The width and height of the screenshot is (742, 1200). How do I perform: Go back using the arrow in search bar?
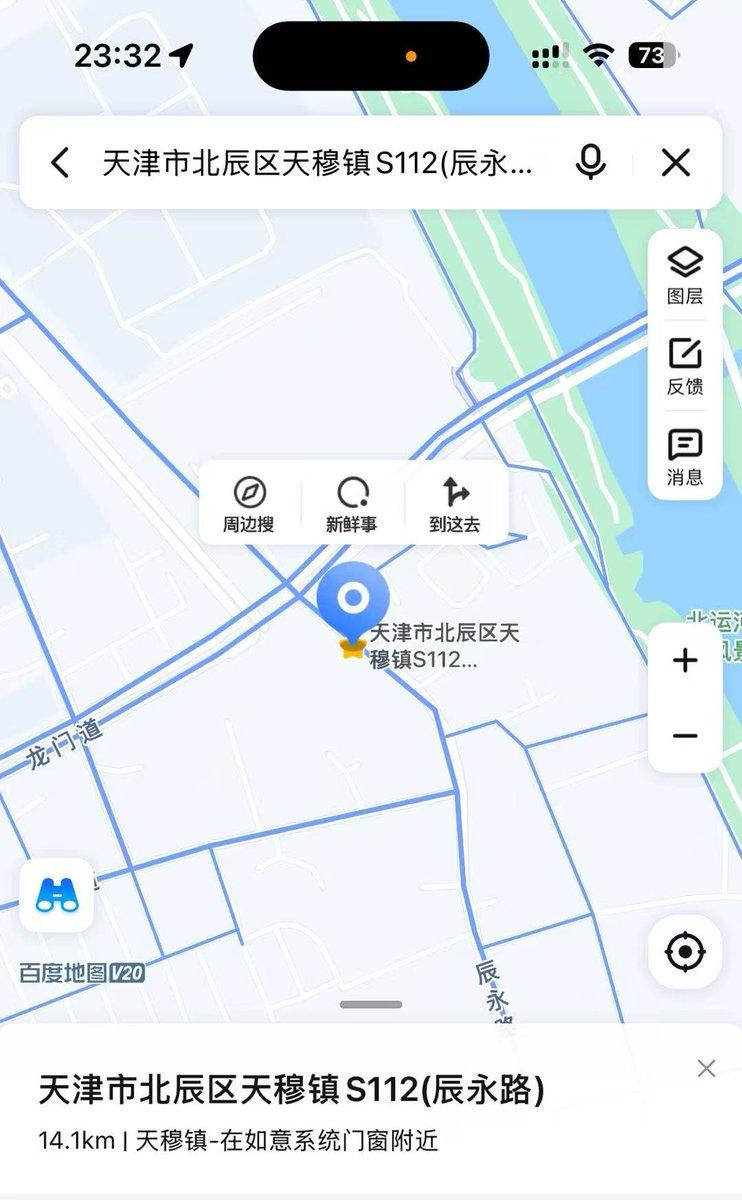[x=60, y=162]
